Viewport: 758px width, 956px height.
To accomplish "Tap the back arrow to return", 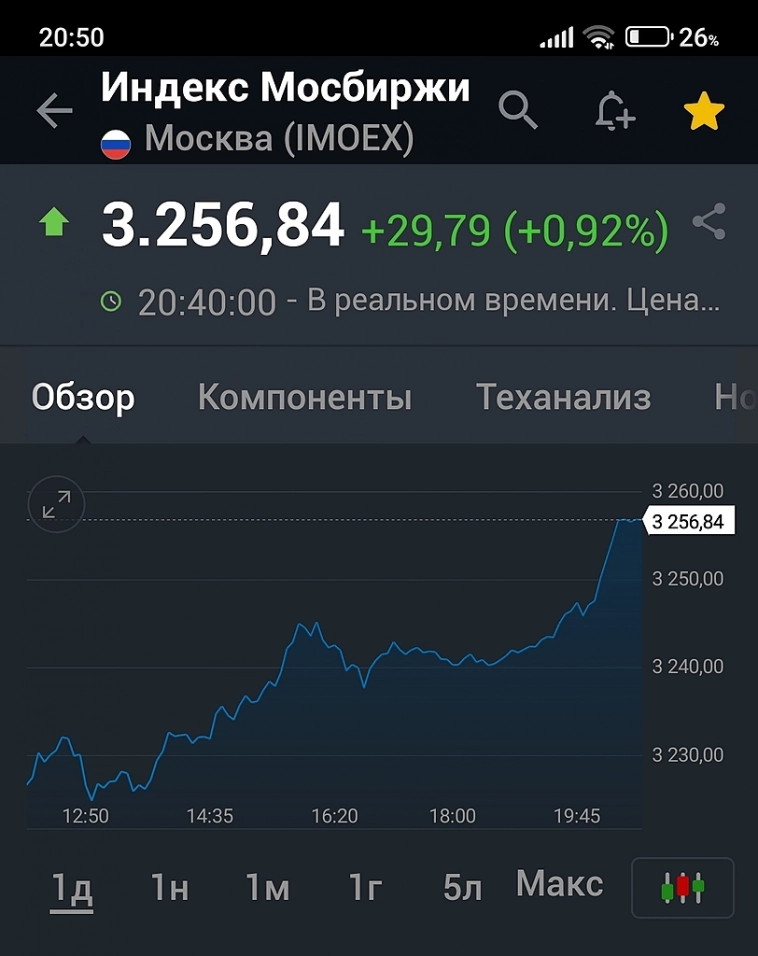I will click(x=52, y=110).
